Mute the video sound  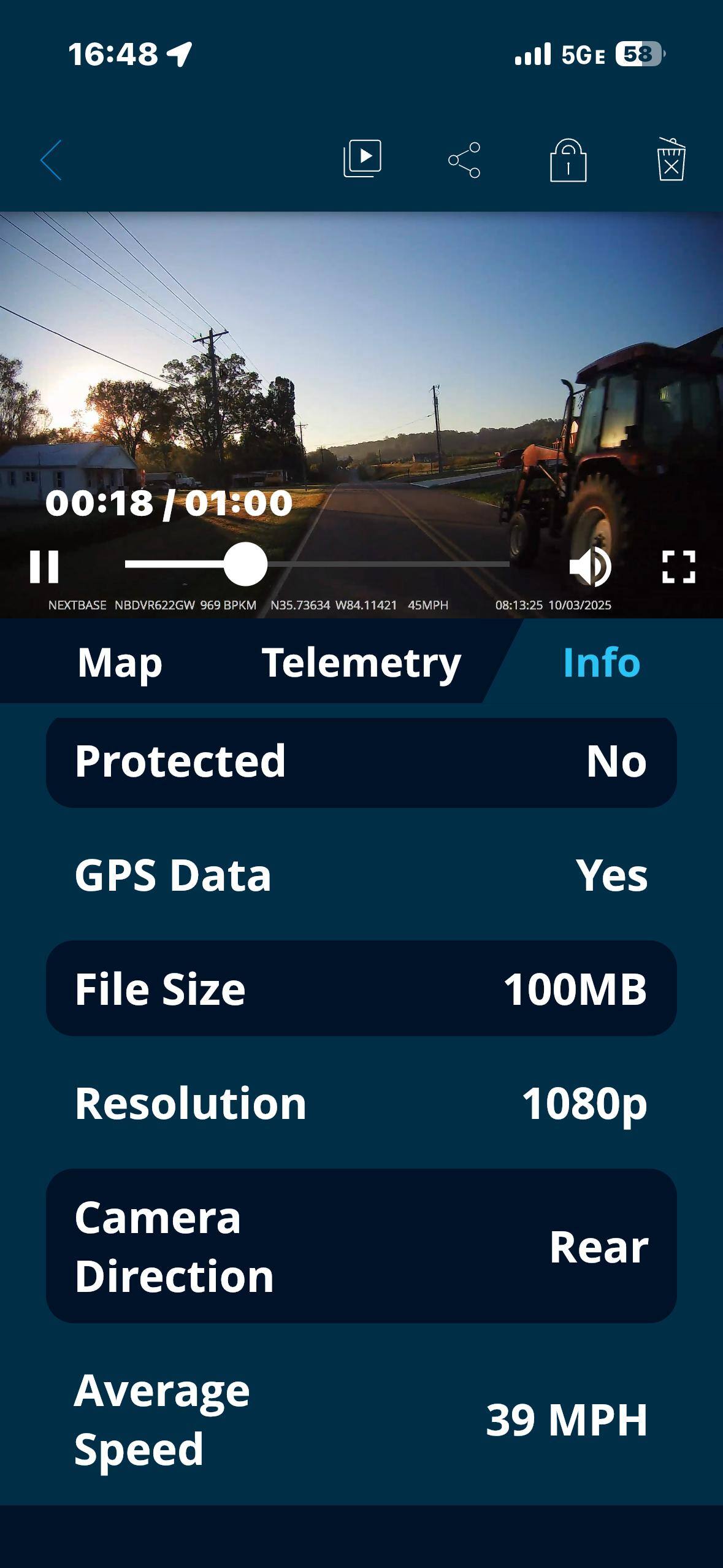coord(589,566)
